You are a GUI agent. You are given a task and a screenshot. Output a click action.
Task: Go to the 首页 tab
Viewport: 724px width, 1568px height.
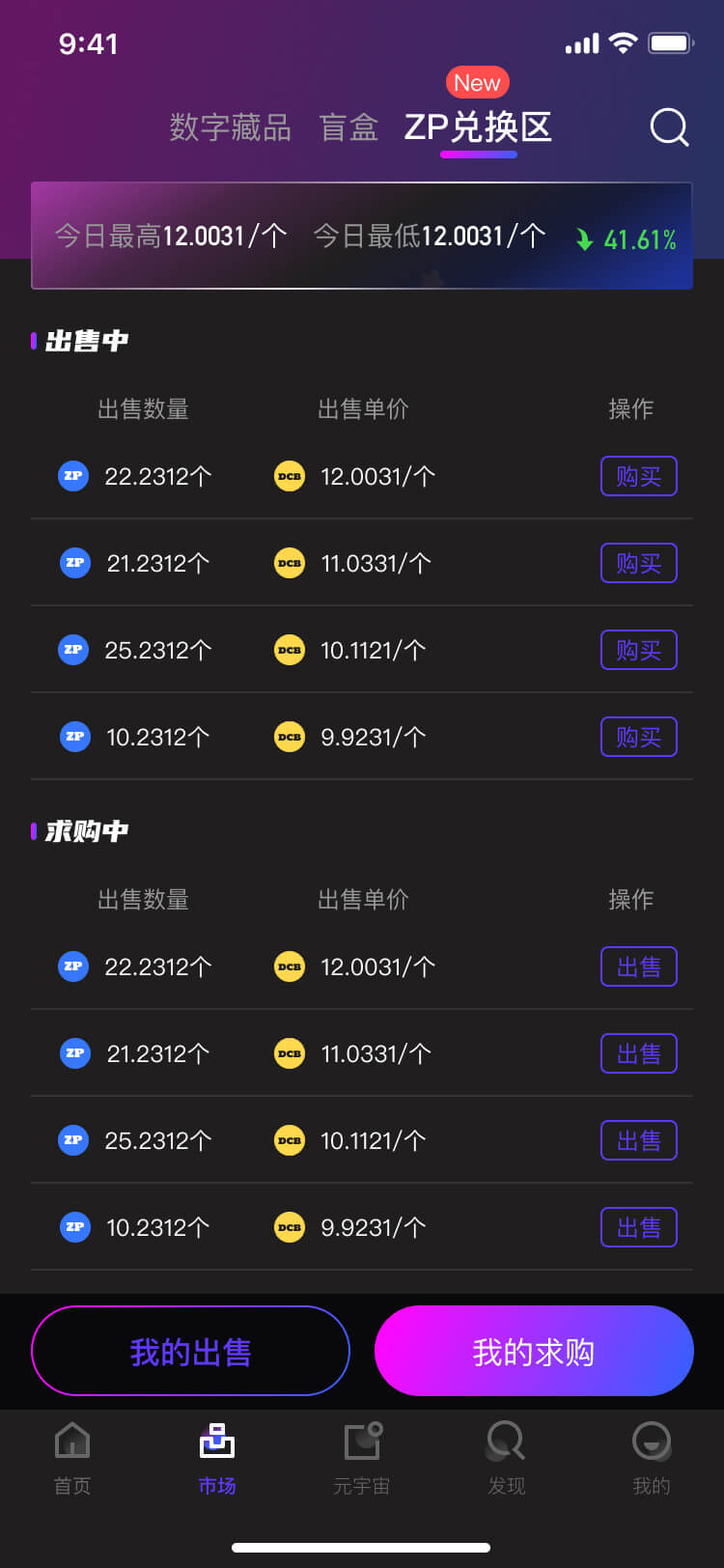[x=72, y=1458]
